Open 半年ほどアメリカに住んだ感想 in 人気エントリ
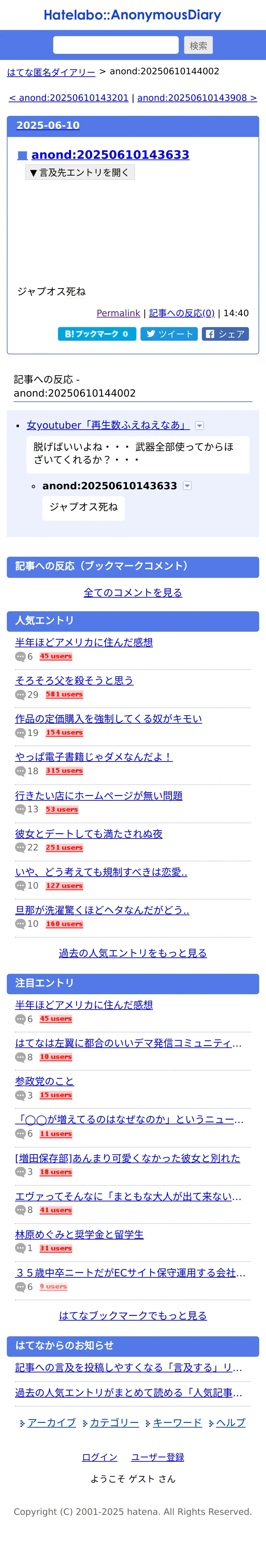This screenshot has width=266, height=1568. (x=84, y=642)
